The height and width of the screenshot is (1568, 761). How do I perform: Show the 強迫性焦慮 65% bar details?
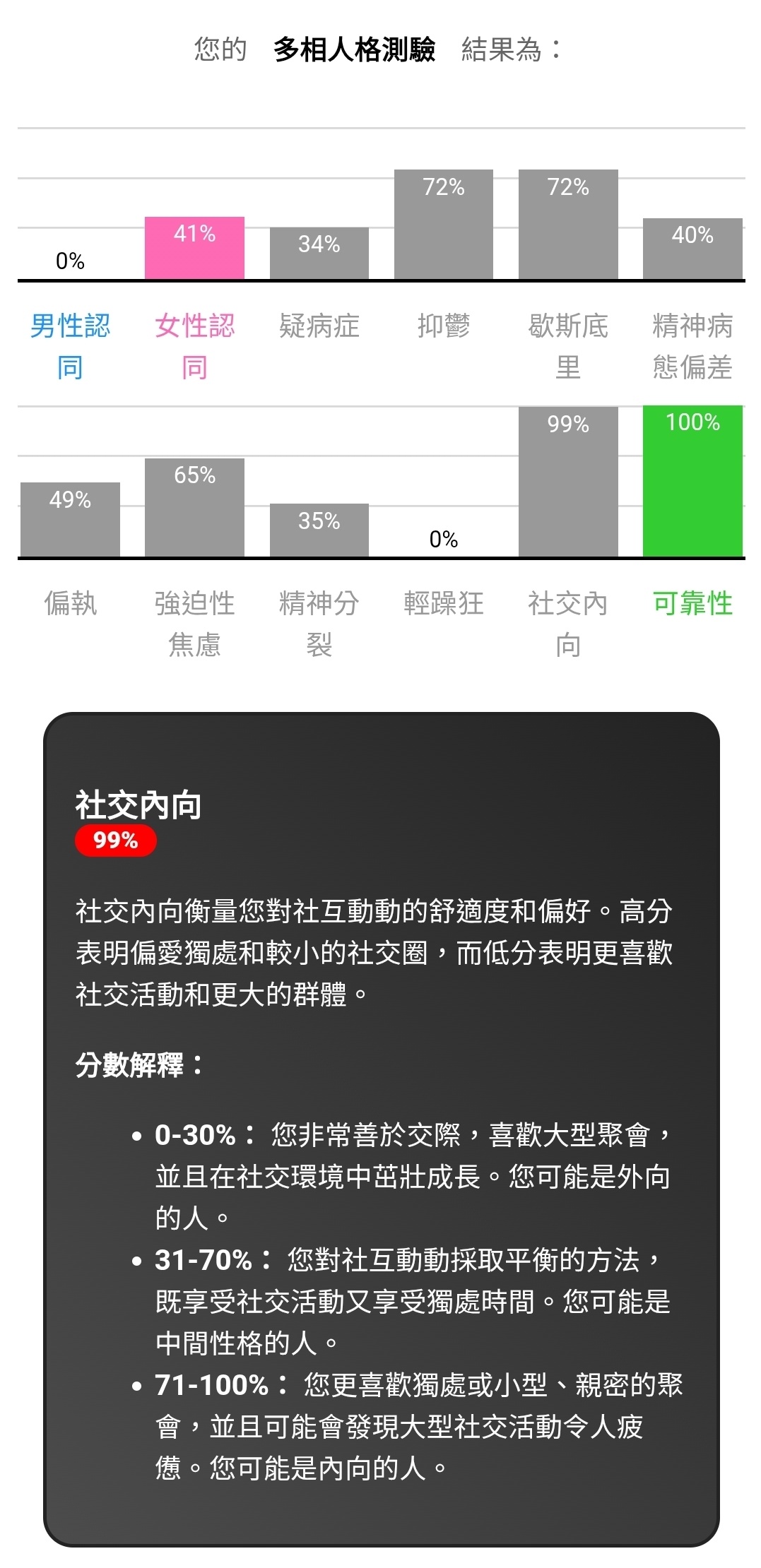(x=194, y=507)
